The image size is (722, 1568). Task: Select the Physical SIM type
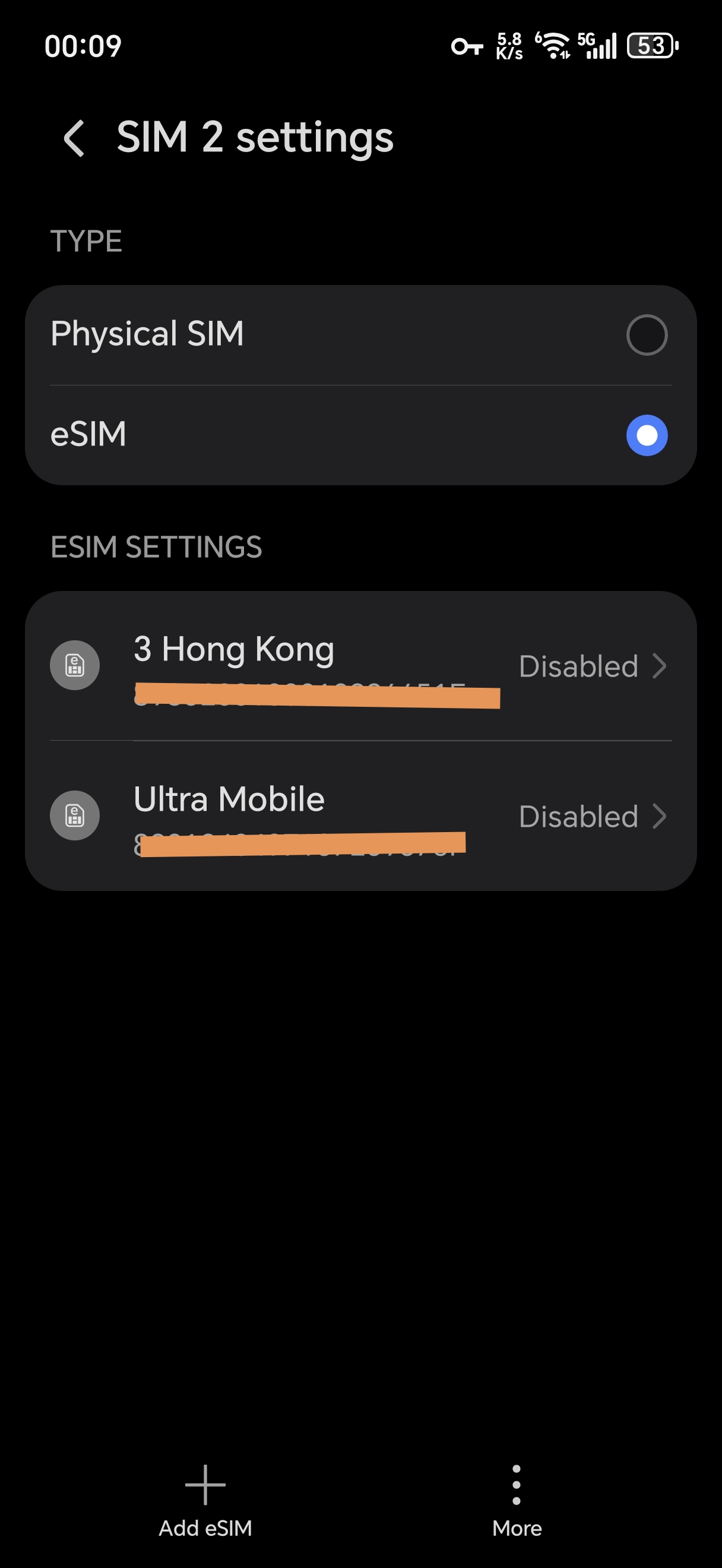(646, 335)
